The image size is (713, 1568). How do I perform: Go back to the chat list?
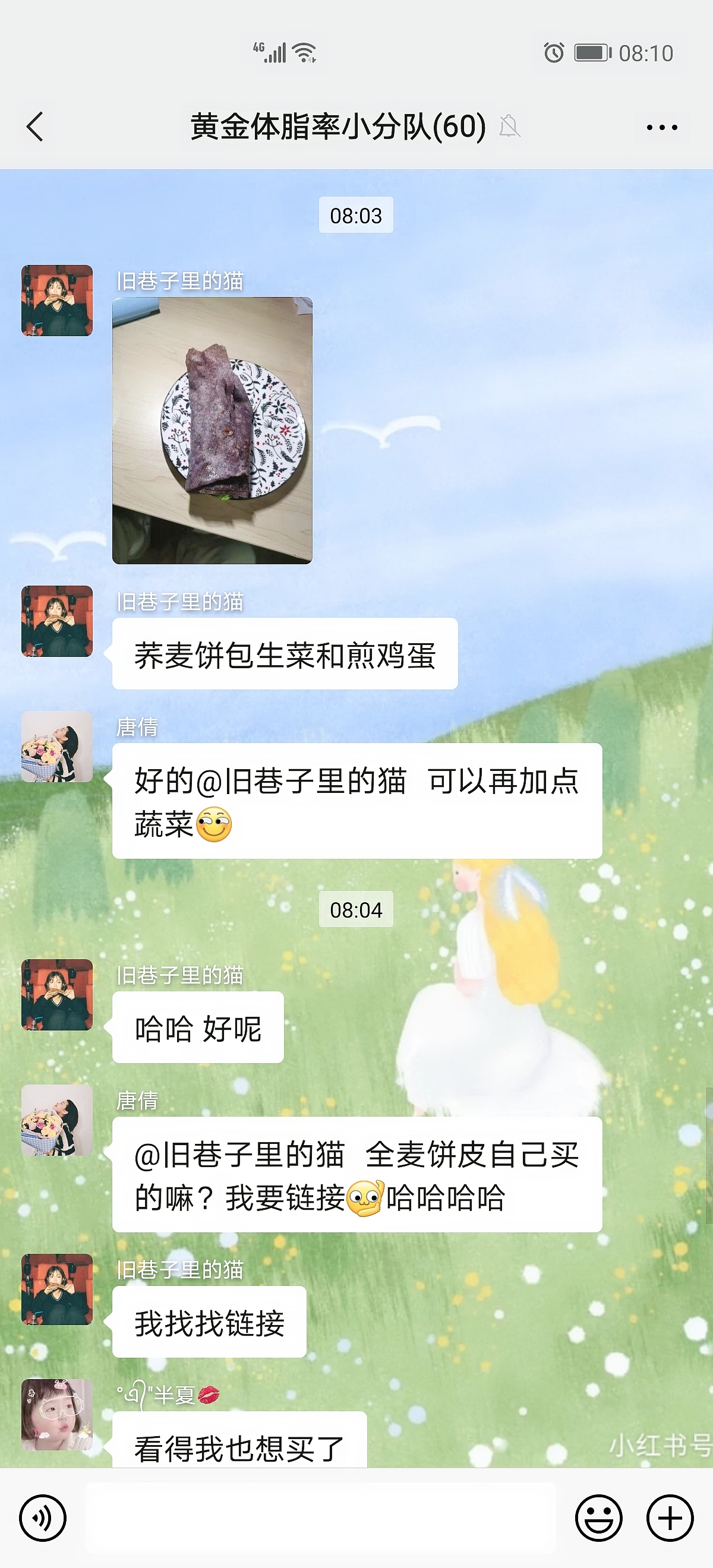(x=35, y=127)
